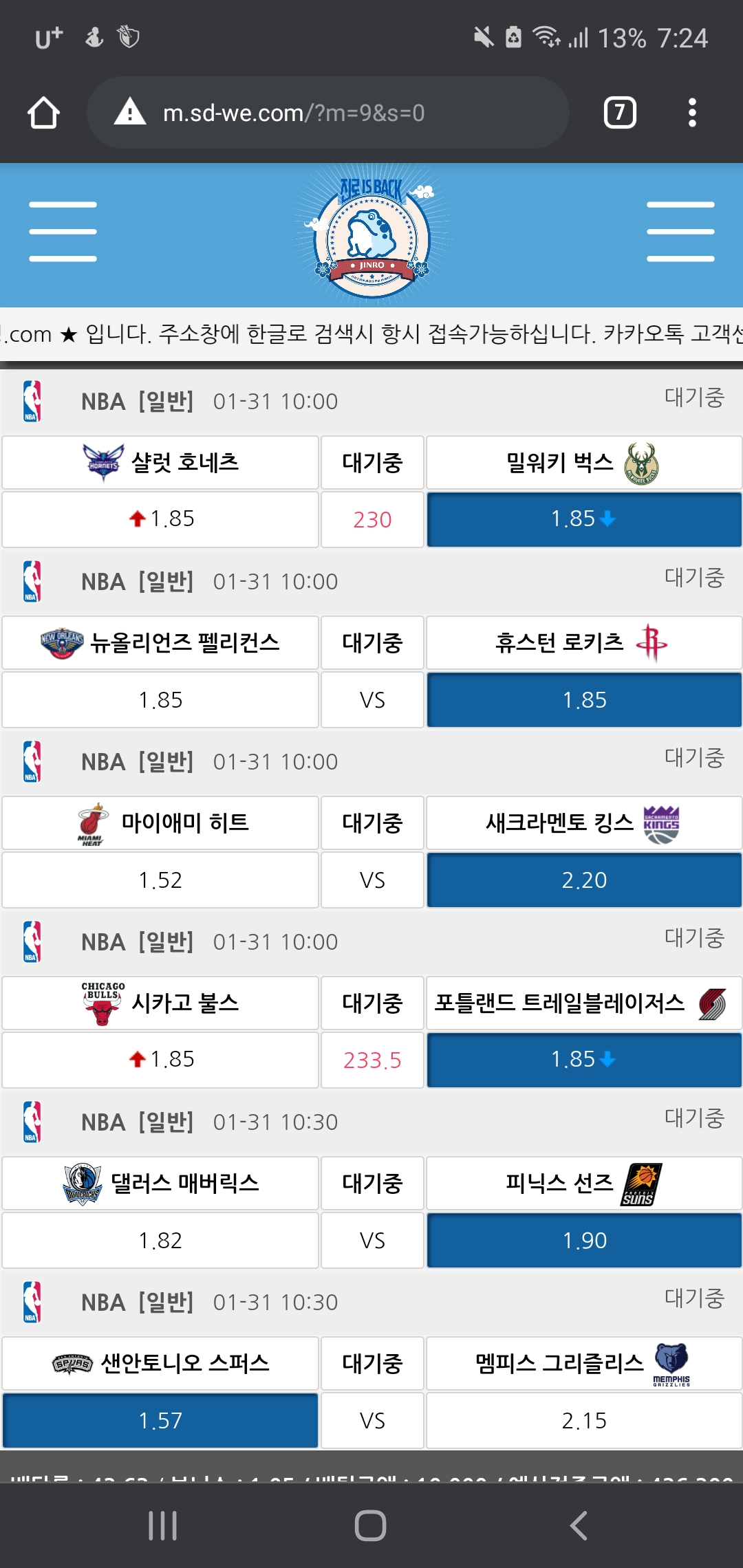Choose 1.52 odds for 마이애미 히트
743x1568 pixels.
point(160,880)
